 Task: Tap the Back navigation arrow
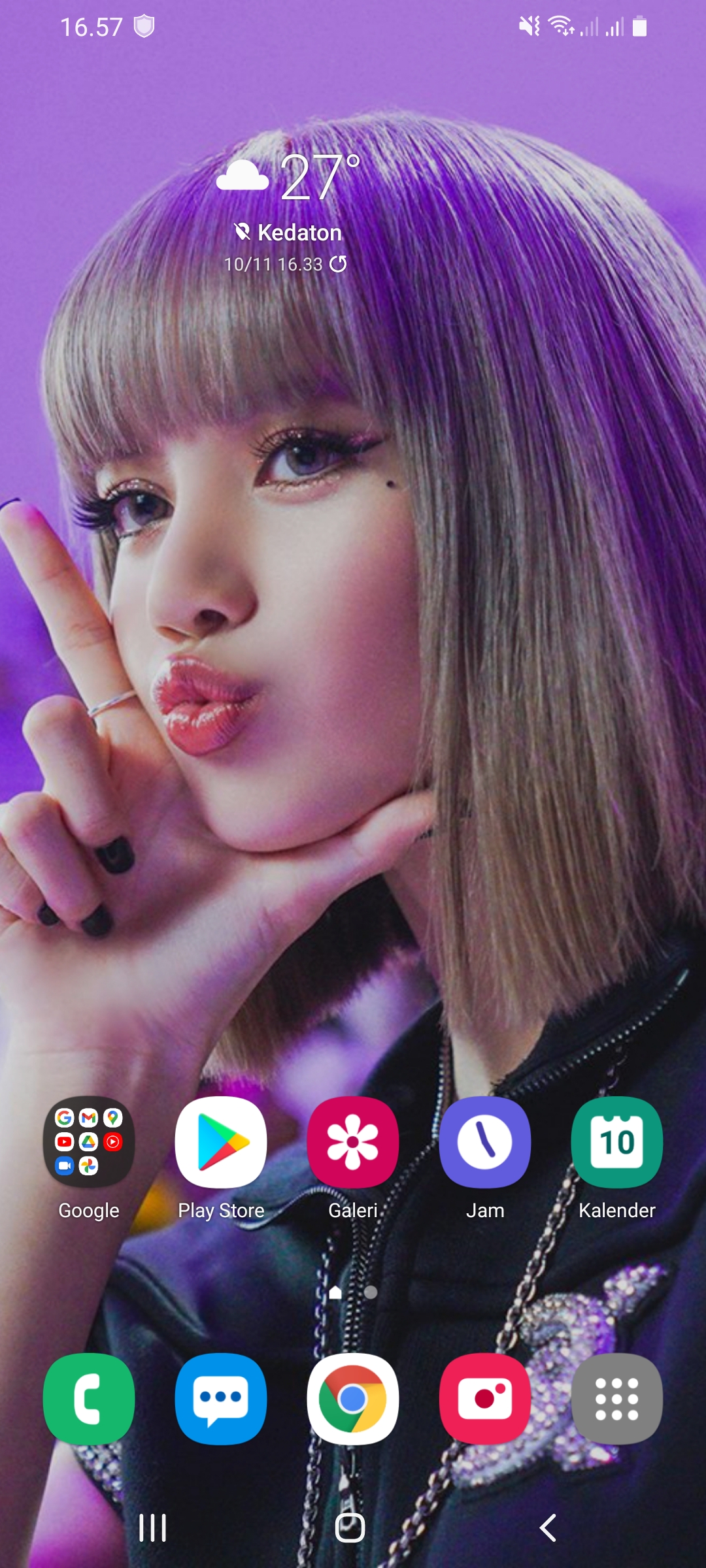pyautogui.click(x=547, y=1529)
